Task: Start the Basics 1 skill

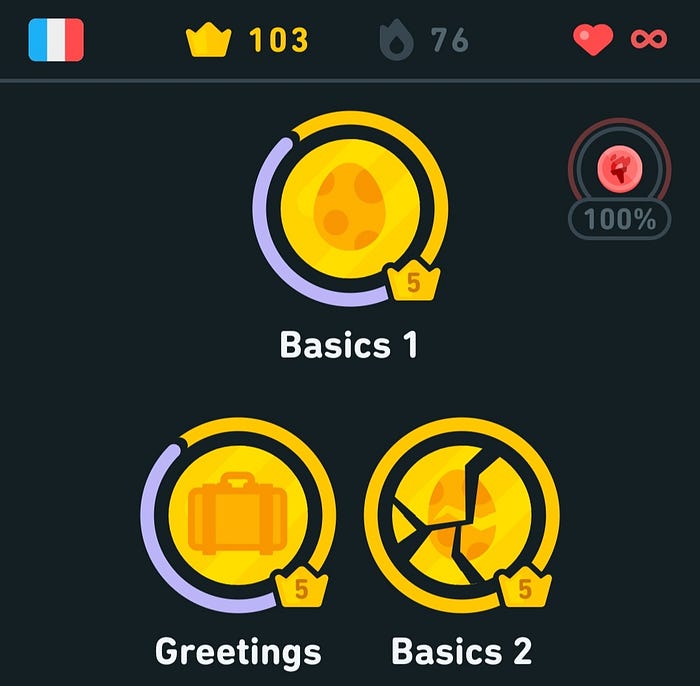Action: [348, 209]
